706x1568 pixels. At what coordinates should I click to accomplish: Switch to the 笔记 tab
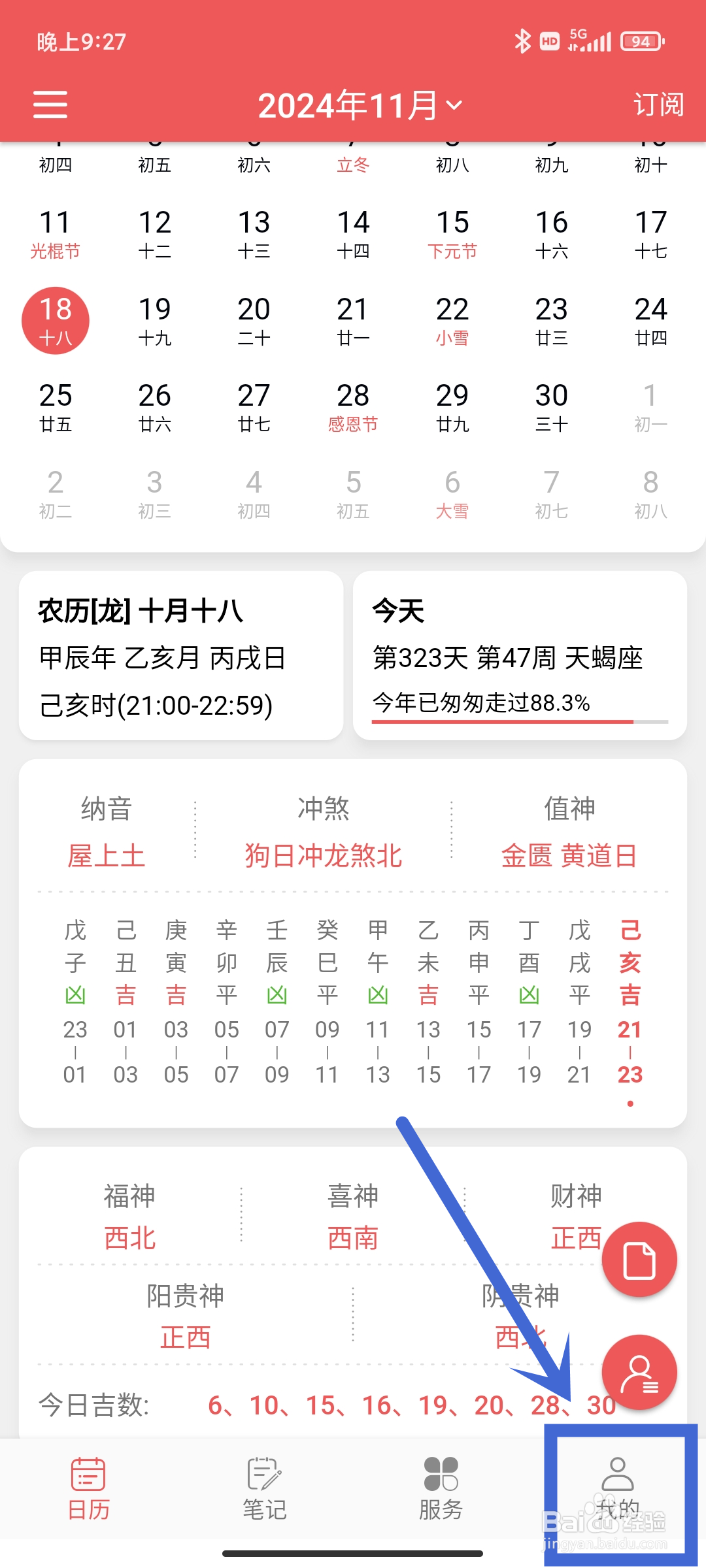coord(265,1490)
